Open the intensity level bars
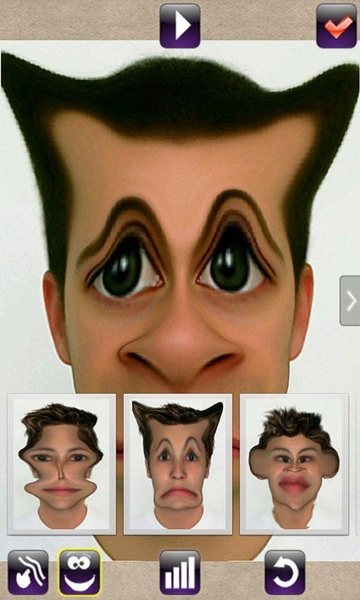Screen dimensions: 360x600 click(180, 572)
